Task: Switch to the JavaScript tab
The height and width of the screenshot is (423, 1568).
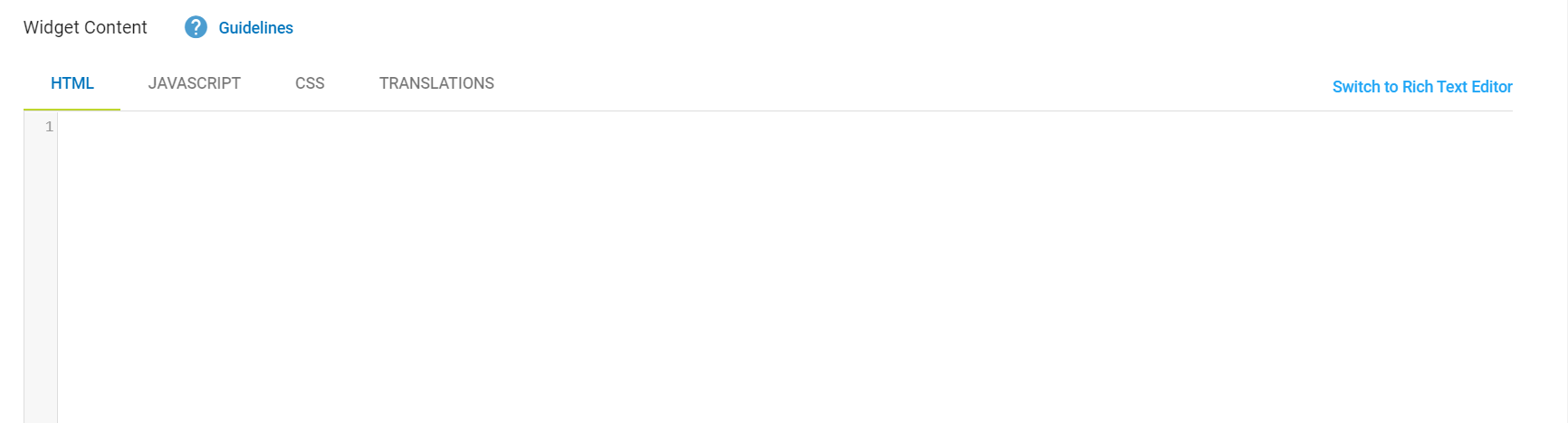Action: pos(195,83)
